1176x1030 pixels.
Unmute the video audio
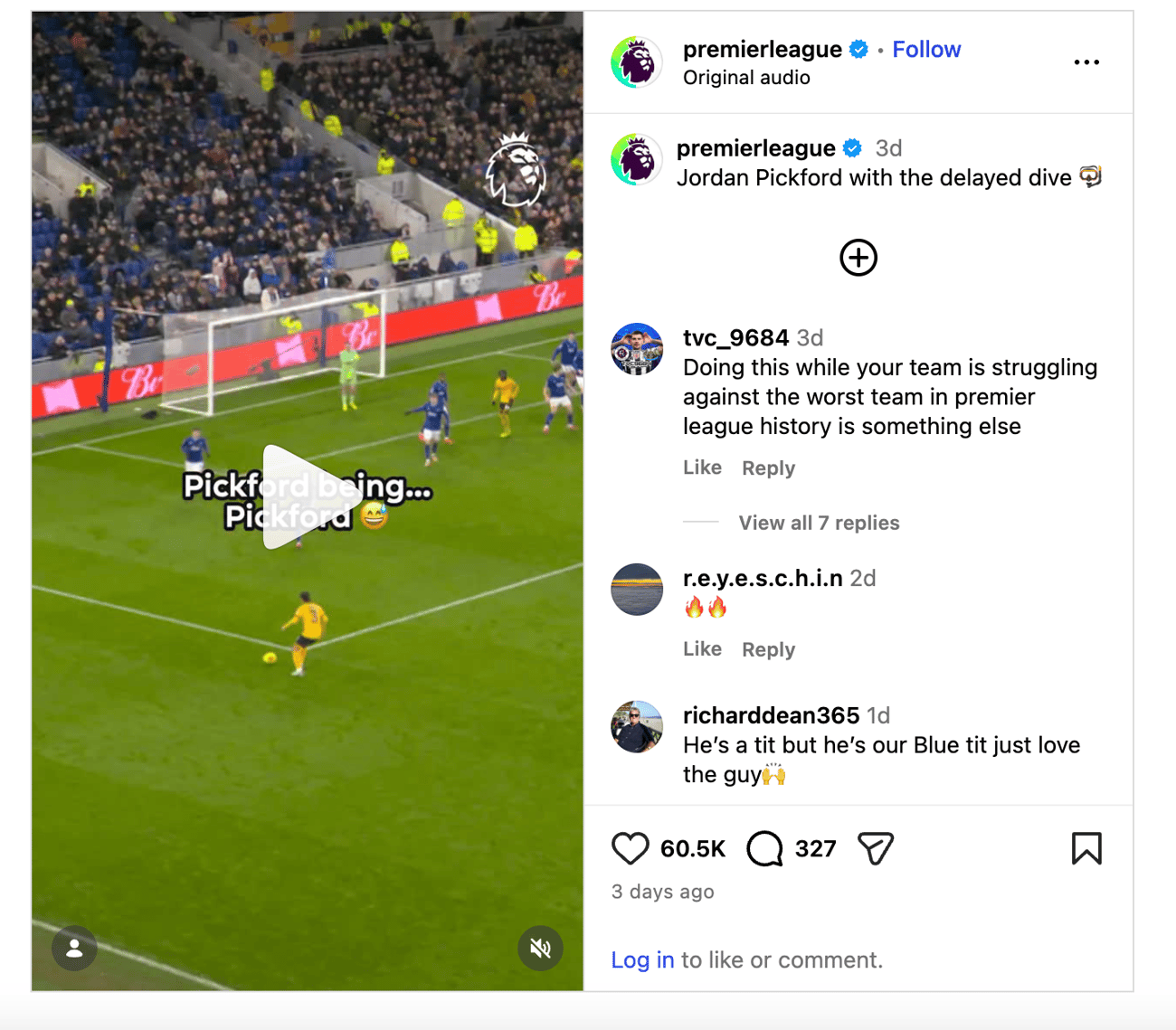[x=540, y=948]
